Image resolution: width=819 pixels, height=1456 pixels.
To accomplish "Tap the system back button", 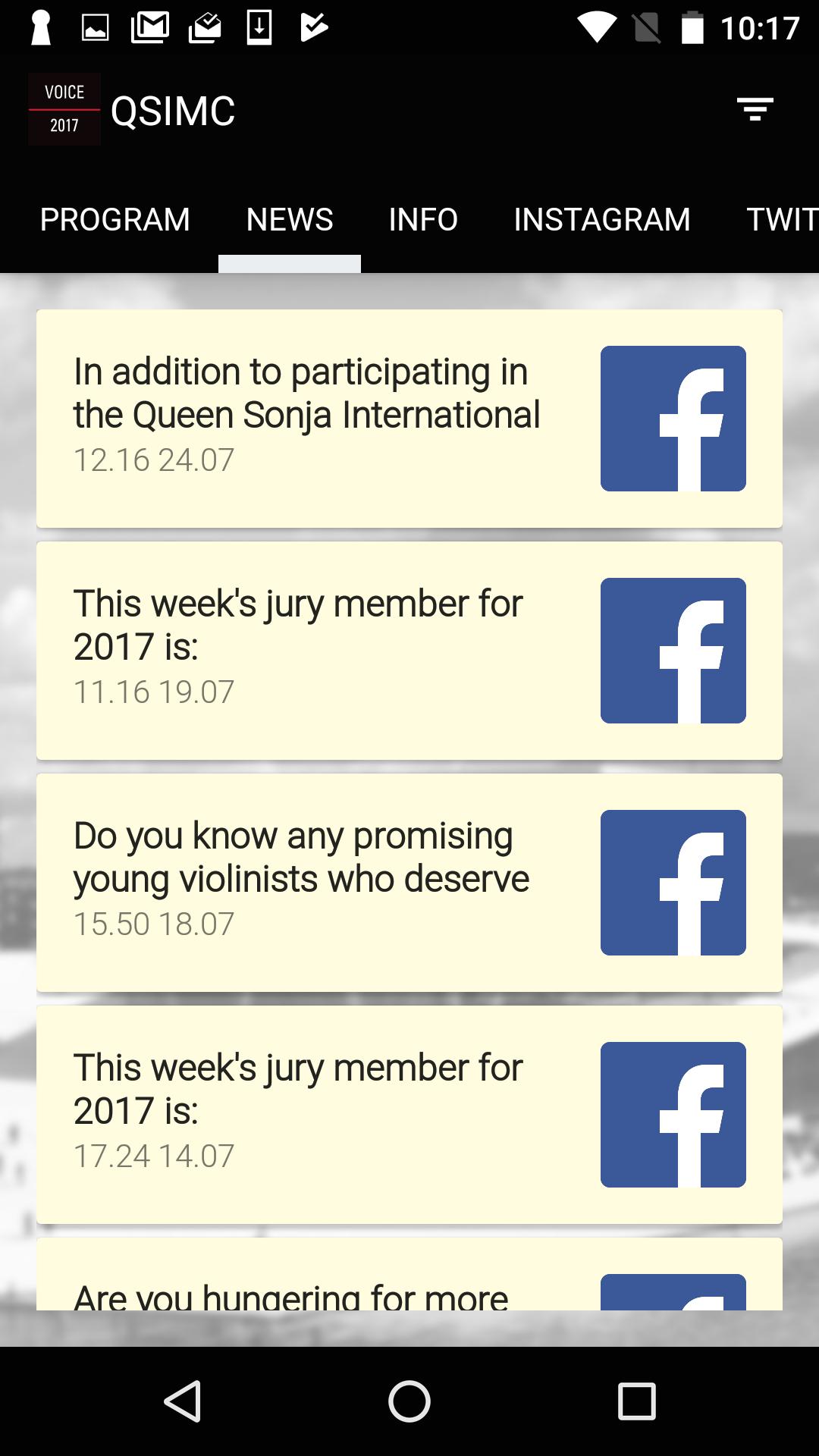I will (x=182, y=1400).
